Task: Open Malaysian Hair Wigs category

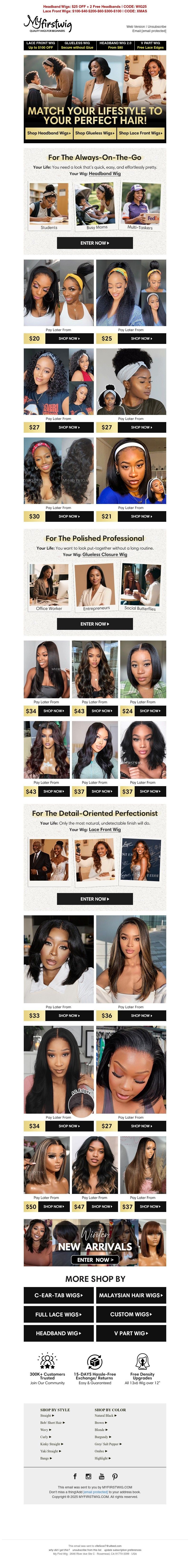Action: (131, 1295)
